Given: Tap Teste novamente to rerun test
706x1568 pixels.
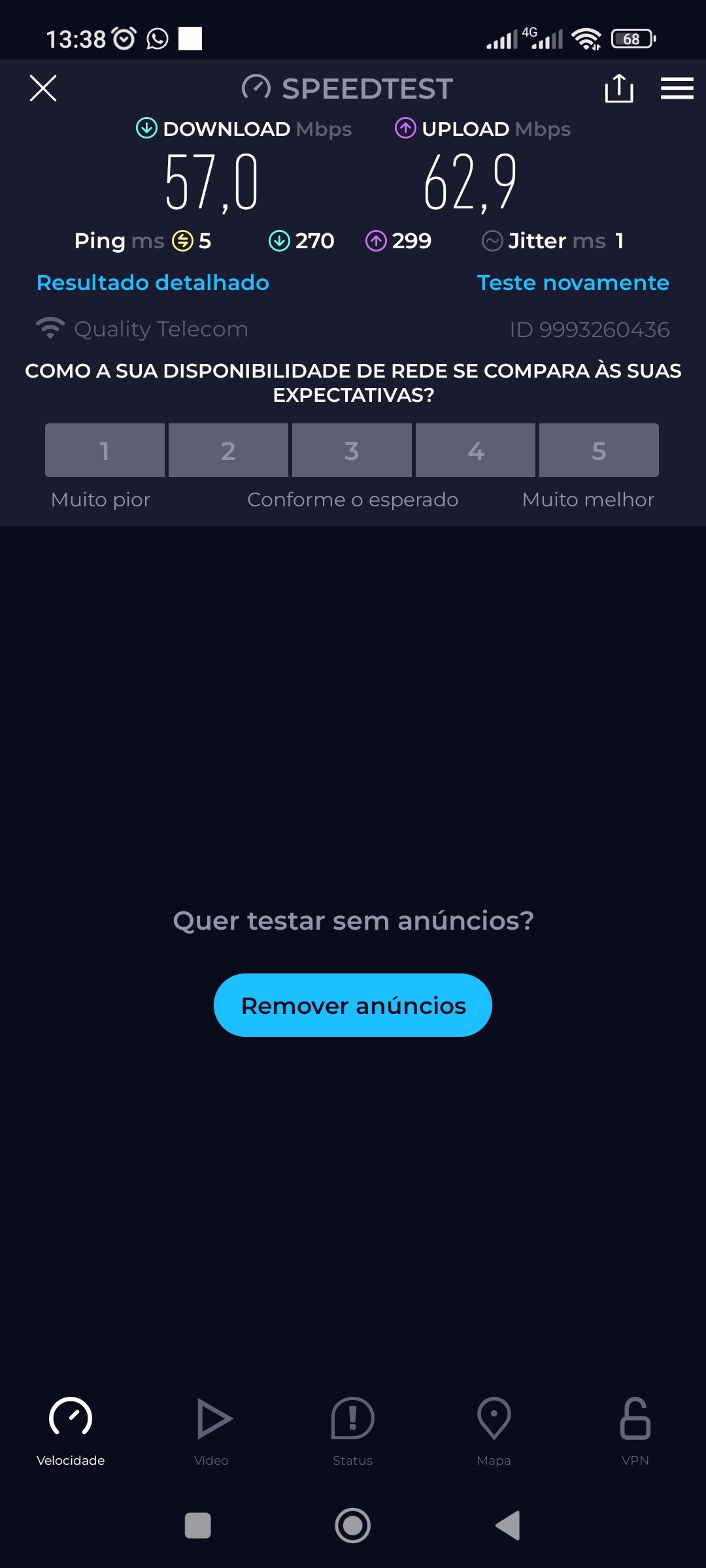Looking at the screenshot, I should (x=573, y=282).
